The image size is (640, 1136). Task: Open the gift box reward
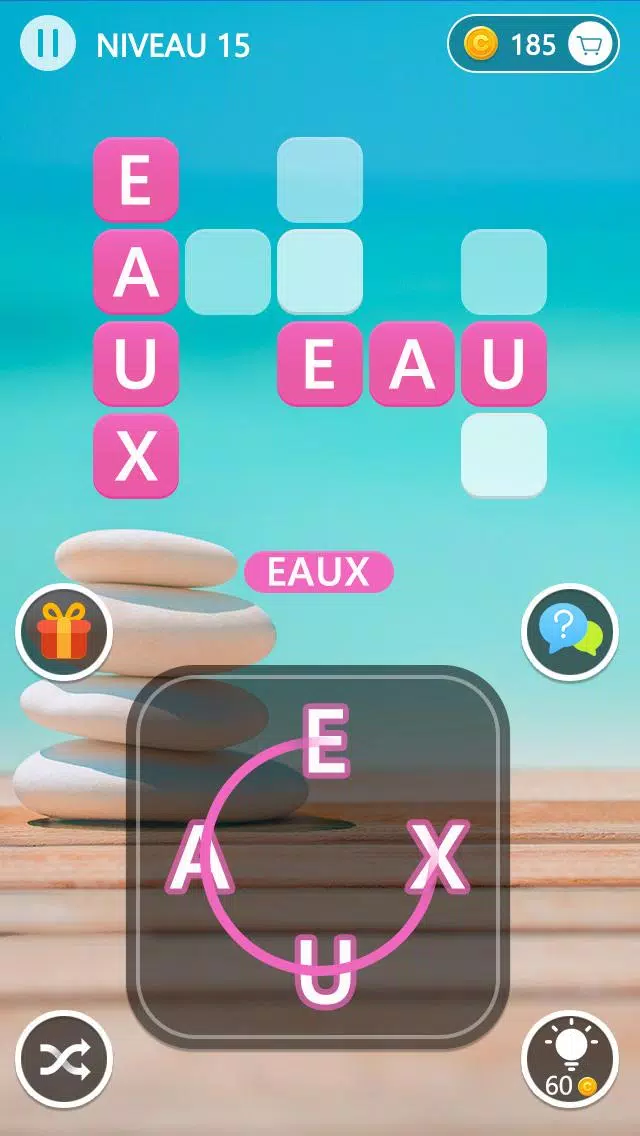pos(63,633)
